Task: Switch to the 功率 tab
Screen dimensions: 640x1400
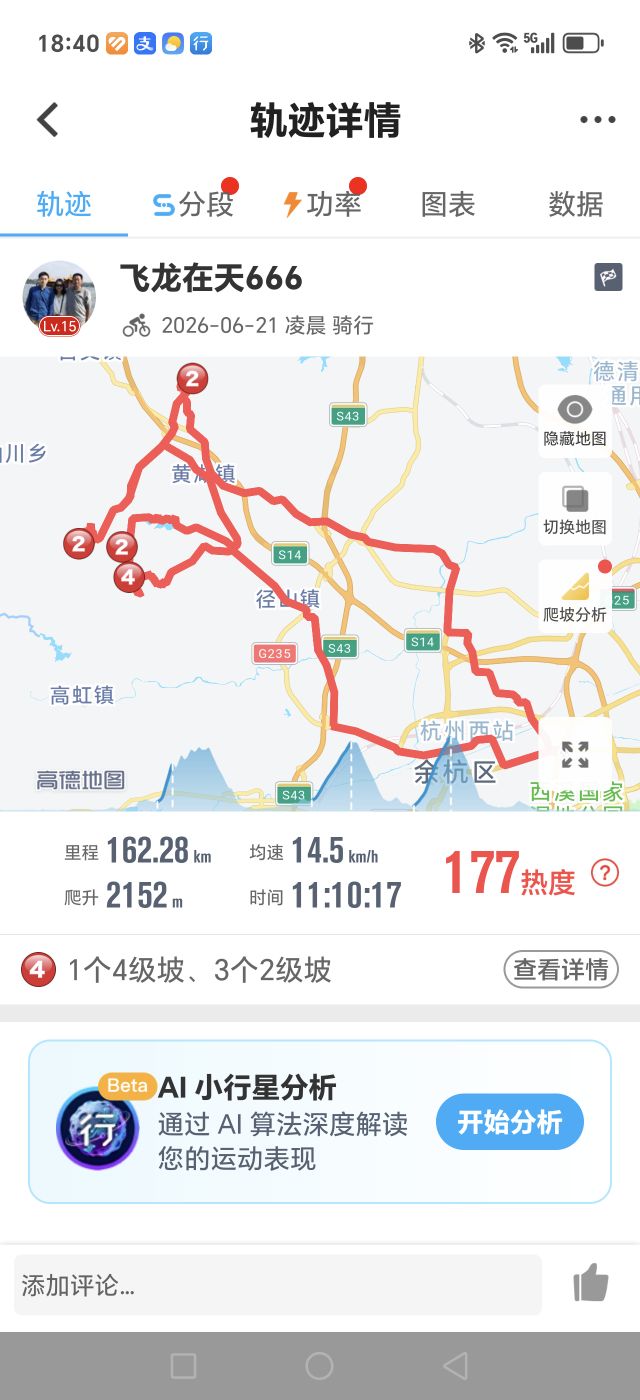Action: 321,204
